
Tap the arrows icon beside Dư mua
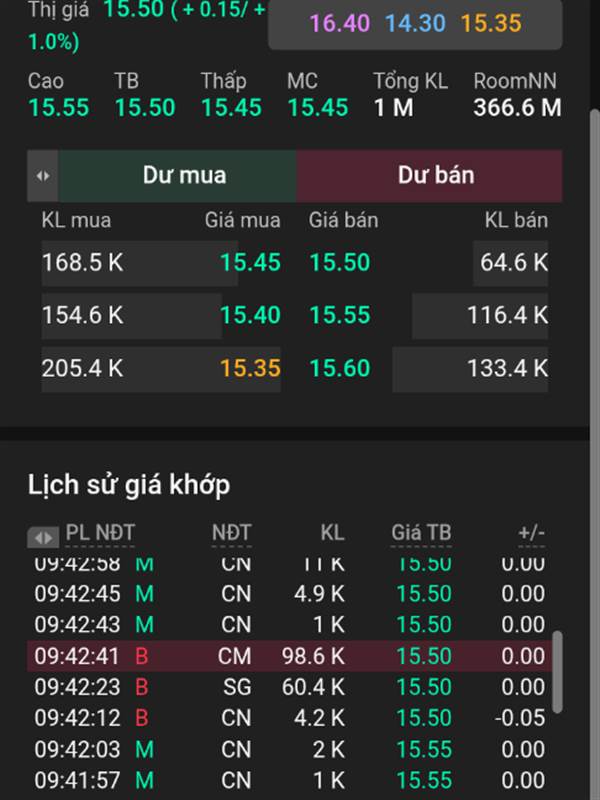pos(42,176)
